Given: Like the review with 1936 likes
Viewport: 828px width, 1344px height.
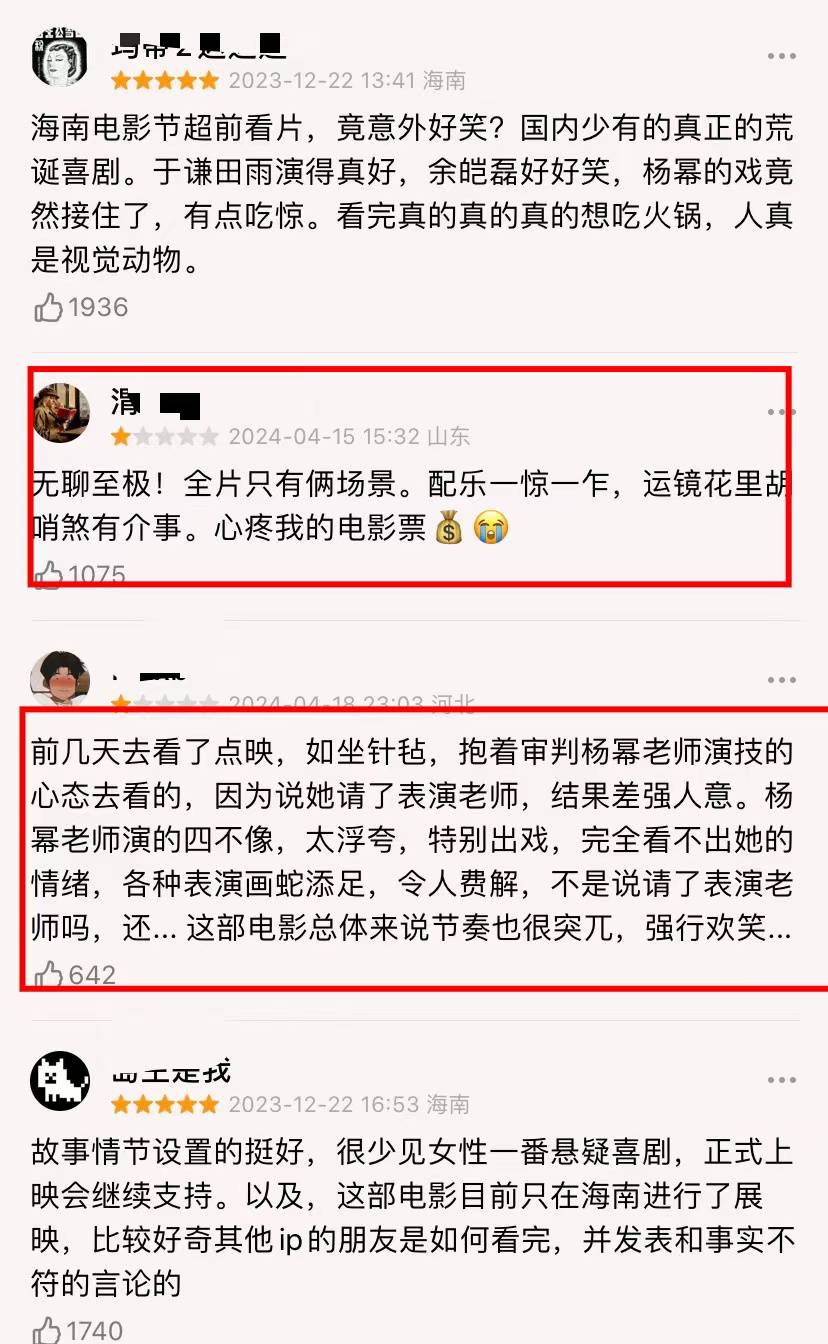Looking at the screenshot, I should click(49, 307).
